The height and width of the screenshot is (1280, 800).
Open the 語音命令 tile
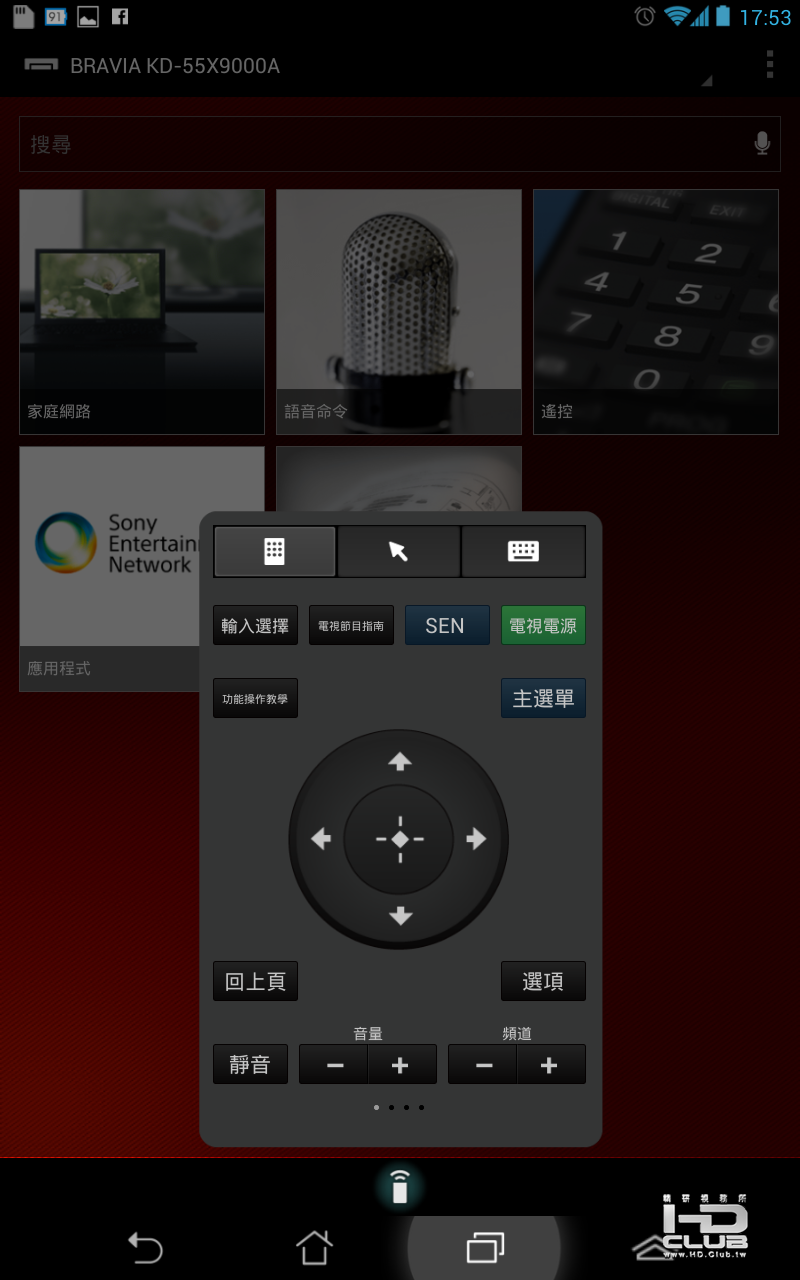(399, 312)
